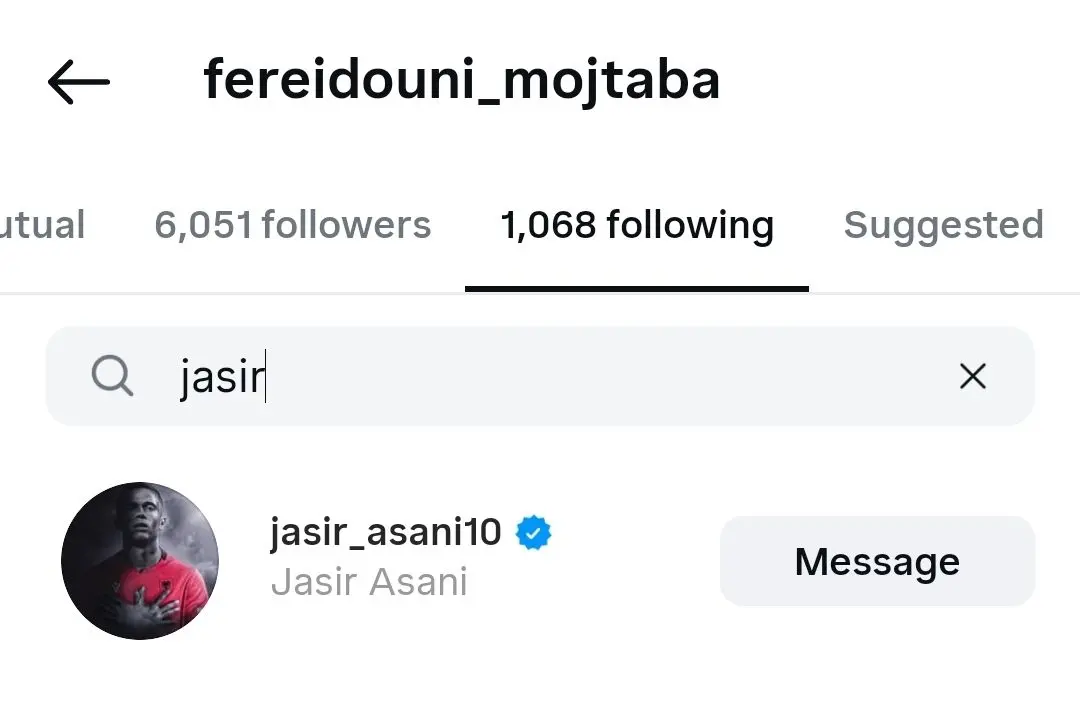Select the 1,068 following tab

coord(636,225)
